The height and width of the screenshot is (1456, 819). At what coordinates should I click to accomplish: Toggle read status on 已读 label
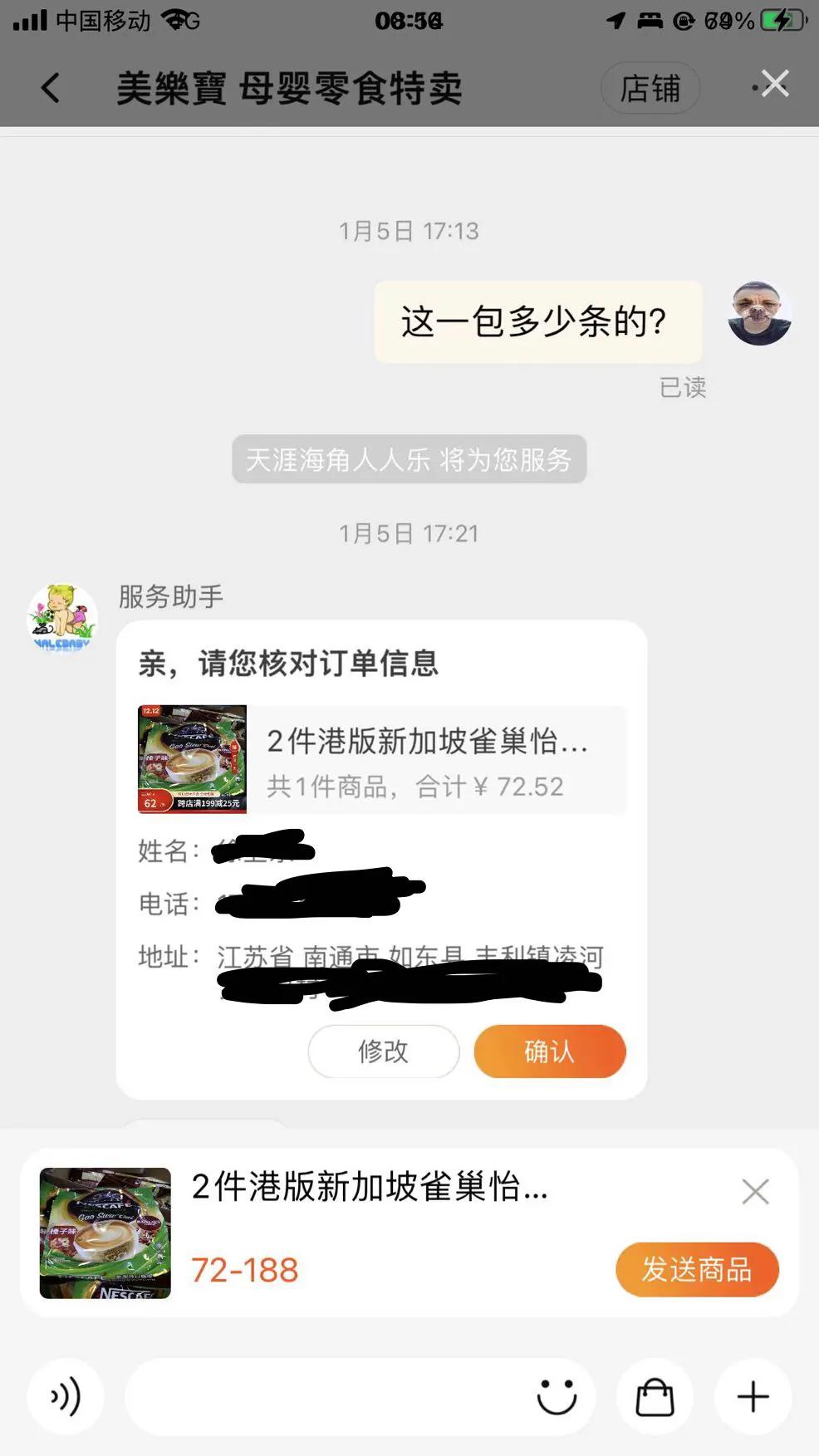pos(682,388)
